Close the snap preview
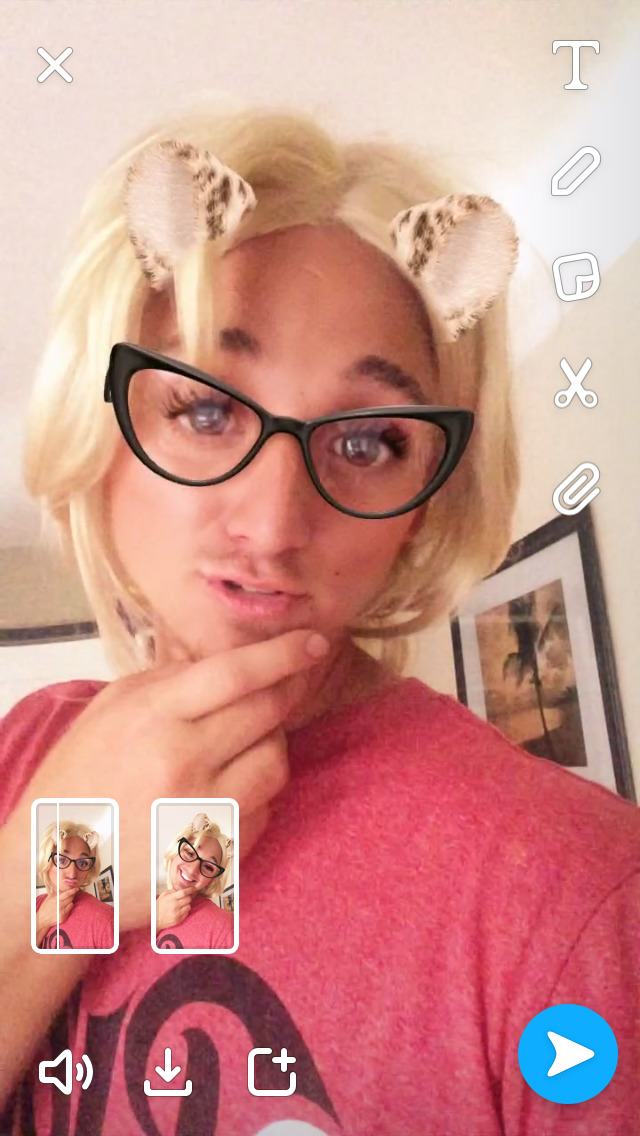The height and width of the screenshot is (1136, 640). tap(55, 65)
